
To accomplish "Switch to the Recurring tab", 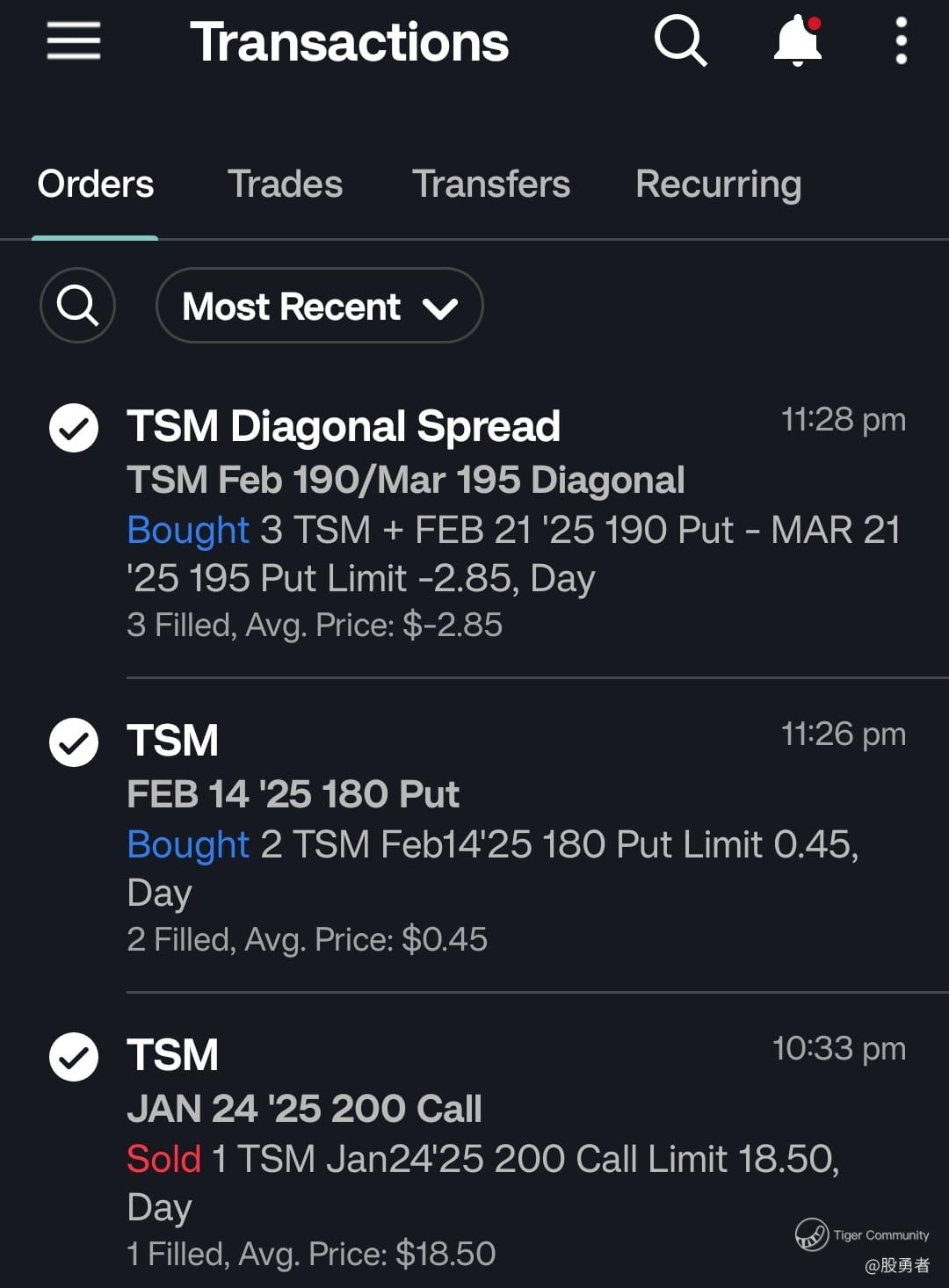I will [x=718, y=185].
